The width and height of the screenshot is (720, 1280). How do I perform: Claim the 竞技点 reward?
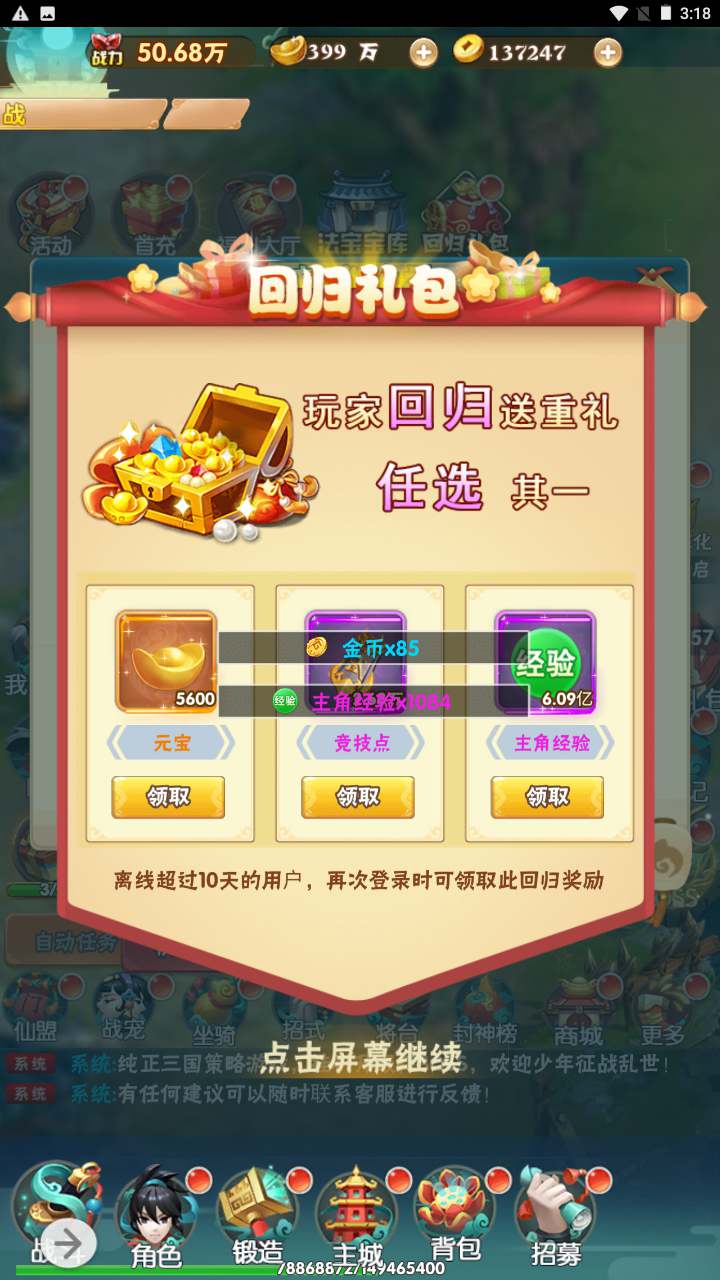tap(358, 797)
